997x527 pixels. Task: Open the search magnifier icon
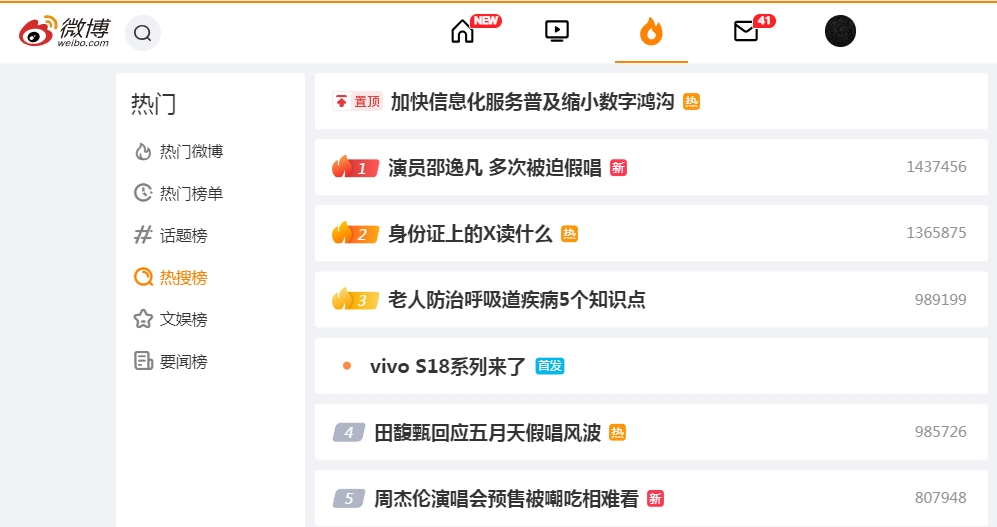pos(142,33)
